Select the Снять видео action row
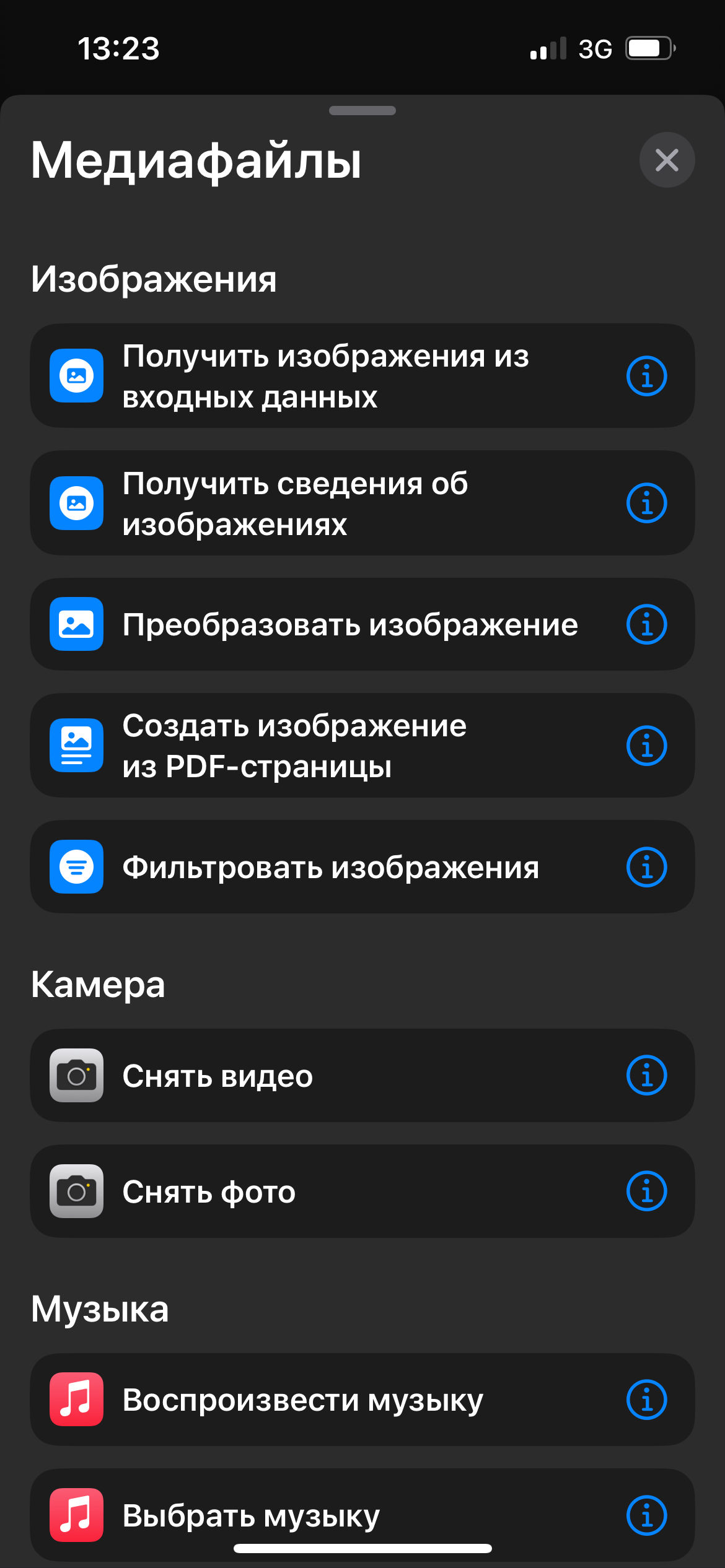Viewport: 725px width, 1568px height. point(310,1076)
